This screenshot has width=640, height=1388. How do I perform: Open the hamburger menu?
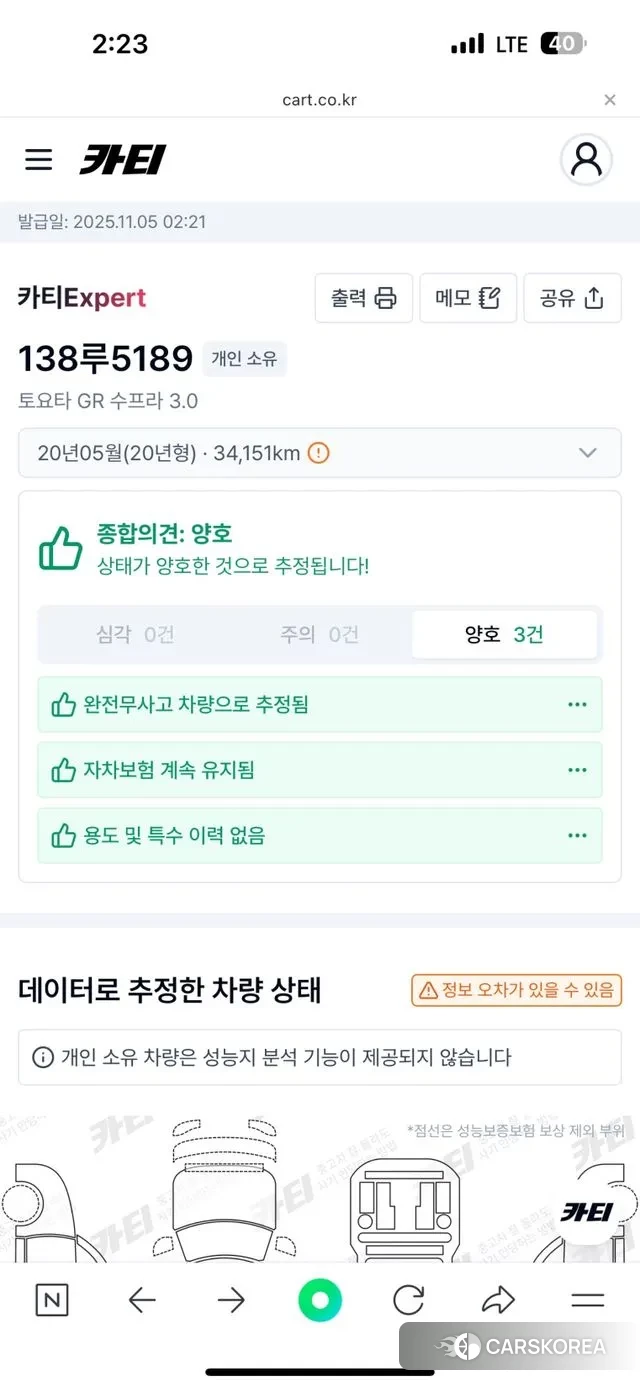click(39, 160)
